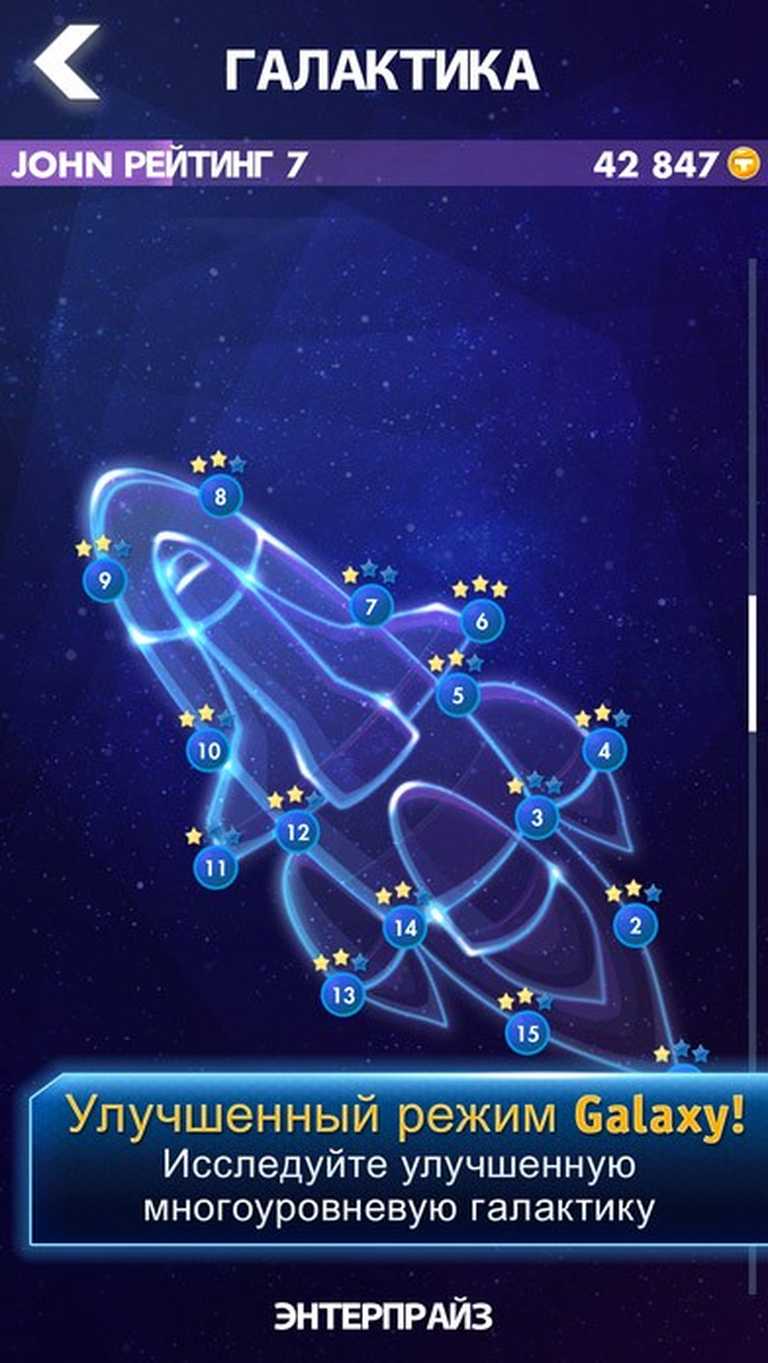Tap the gold coin icon beside 42 847

(743, 163)
